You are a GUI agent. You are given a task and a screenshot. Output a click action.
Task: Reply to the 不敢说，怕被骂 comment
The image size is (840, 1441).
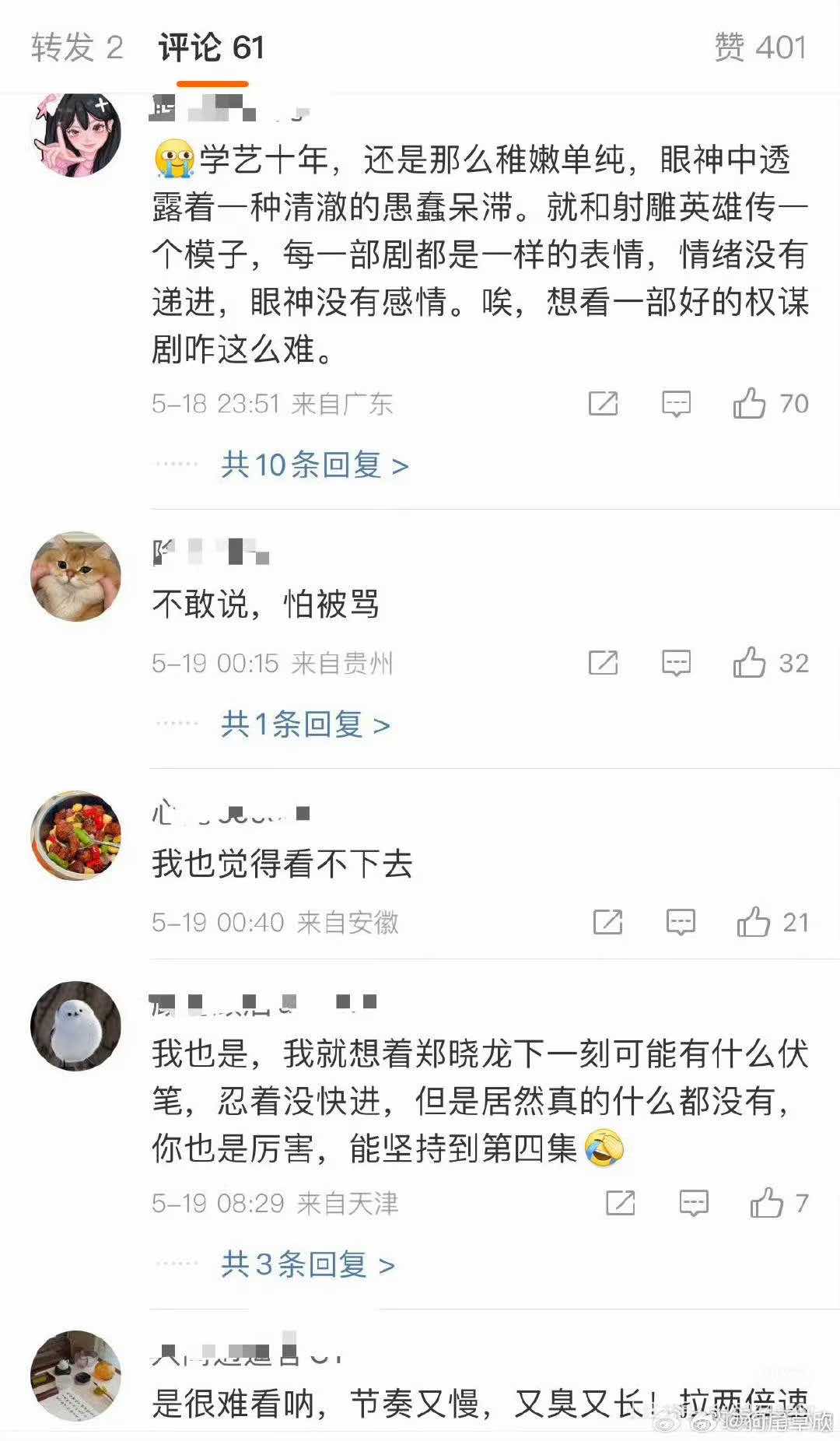coord(676,663)
